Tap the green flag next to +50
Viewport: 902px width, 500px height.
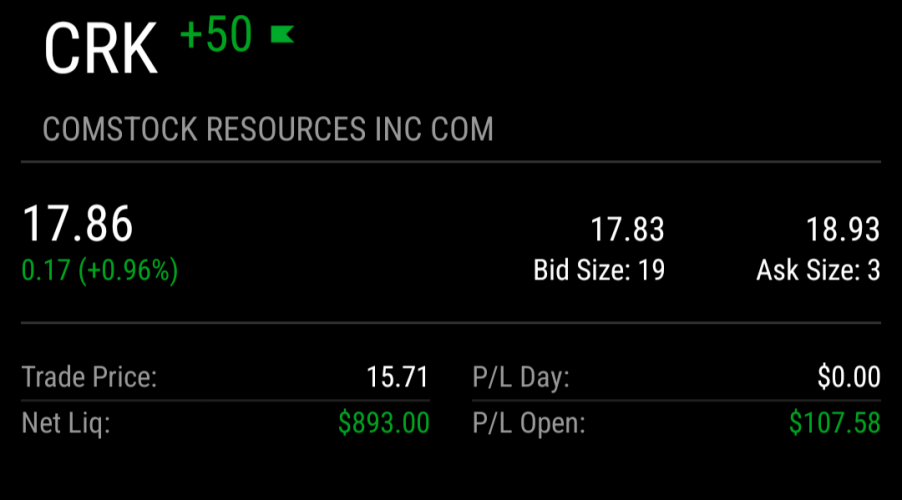click(x=282, y=36)
